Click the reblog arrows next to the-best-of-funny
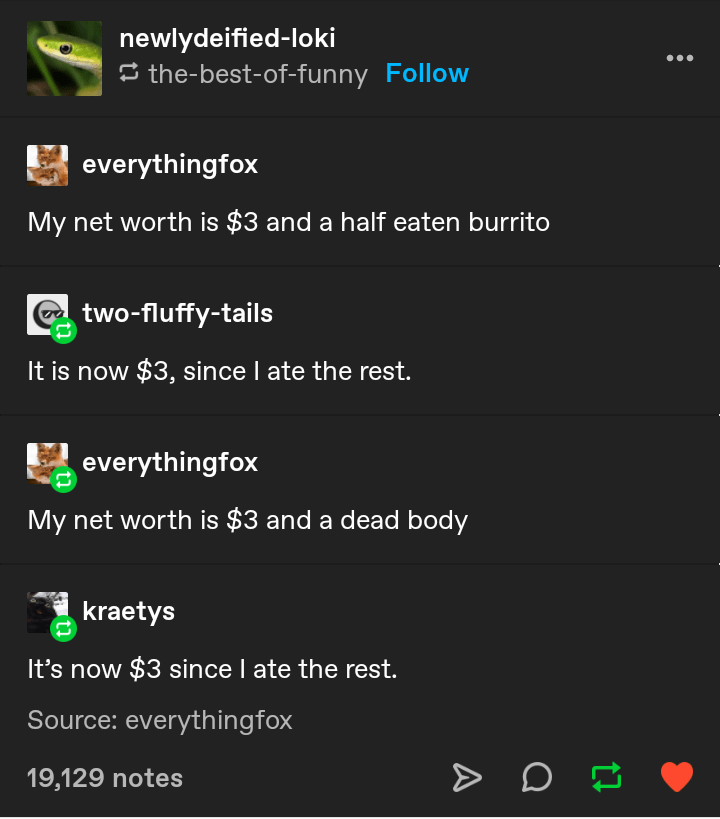 pos(130,72)
